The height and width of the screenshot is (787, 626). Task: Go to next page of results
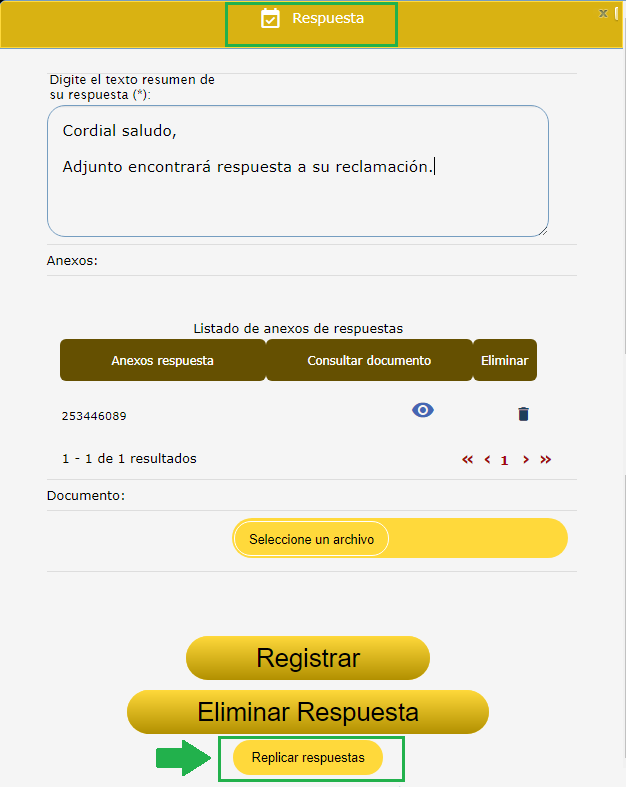coord(526,460)
